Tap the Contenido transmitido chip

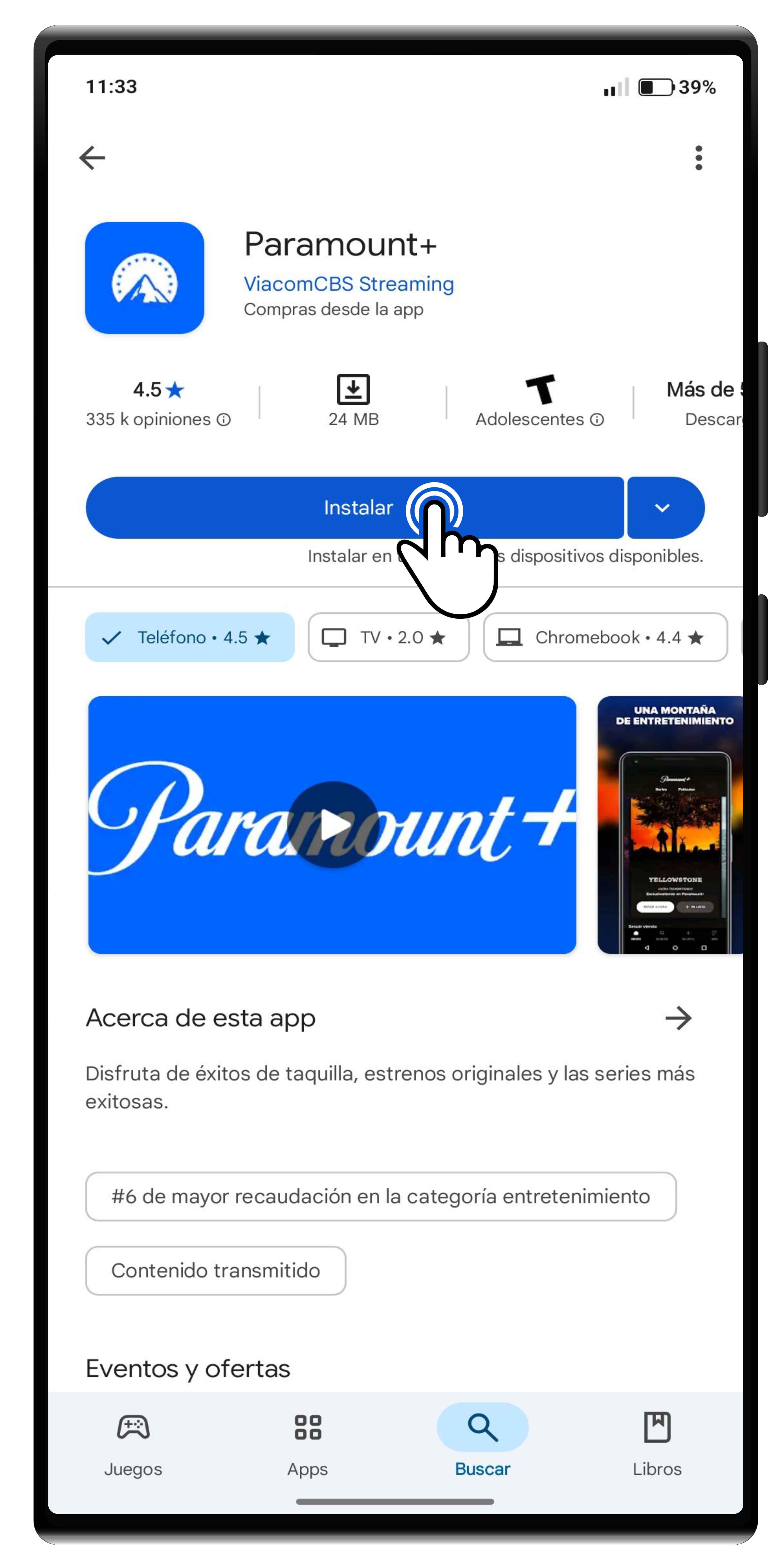(216, 1270)
